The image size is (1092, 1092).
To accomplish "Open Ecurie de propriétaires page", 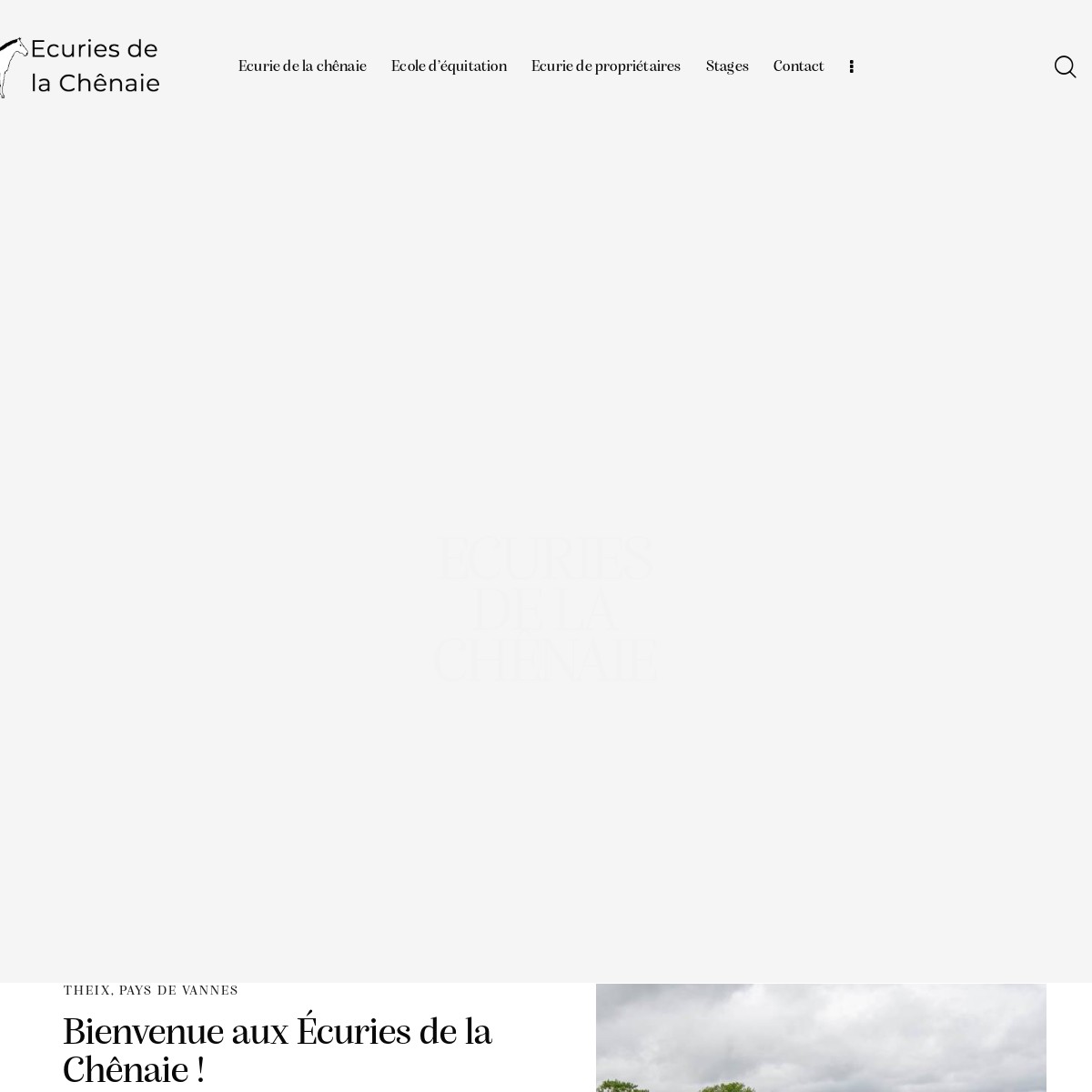I will 606,66.
